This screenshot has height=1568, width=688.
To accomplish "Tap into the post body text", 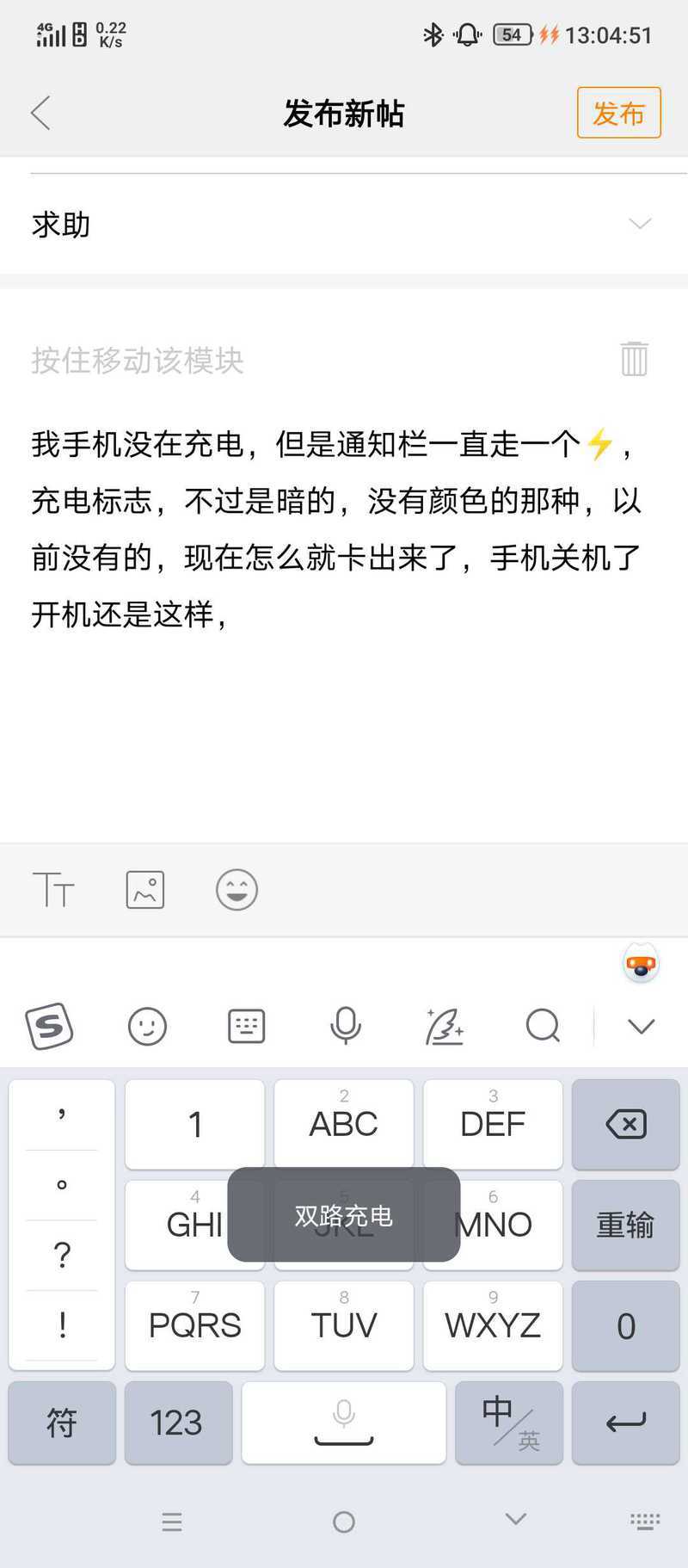I will [337, 528].
